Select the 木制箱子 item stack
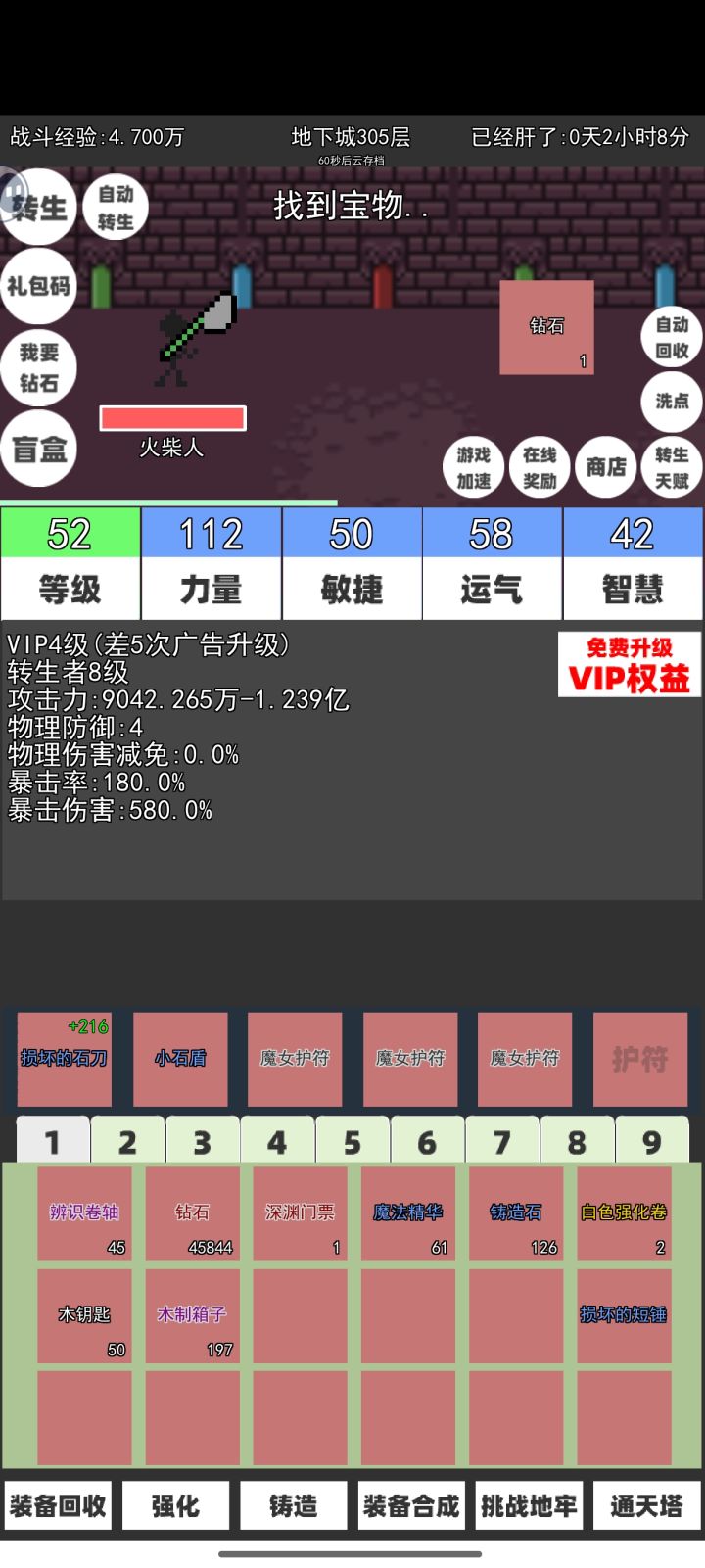 point(192,1316)
